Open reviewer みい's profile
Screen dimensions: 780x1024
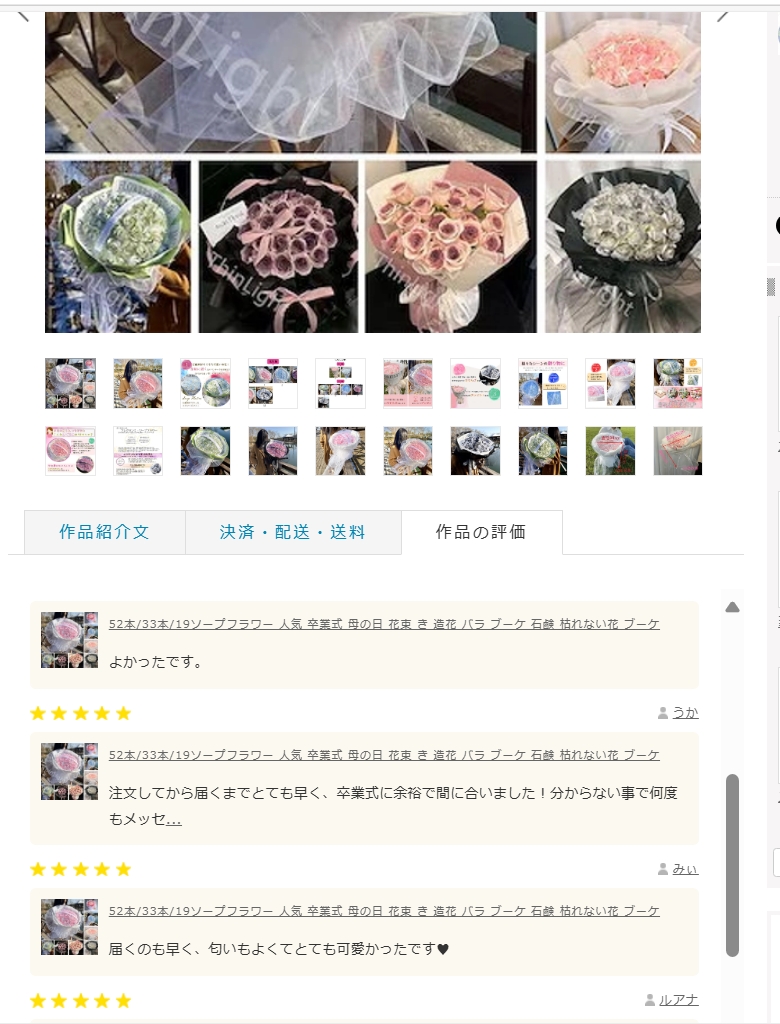pos(684,869)
